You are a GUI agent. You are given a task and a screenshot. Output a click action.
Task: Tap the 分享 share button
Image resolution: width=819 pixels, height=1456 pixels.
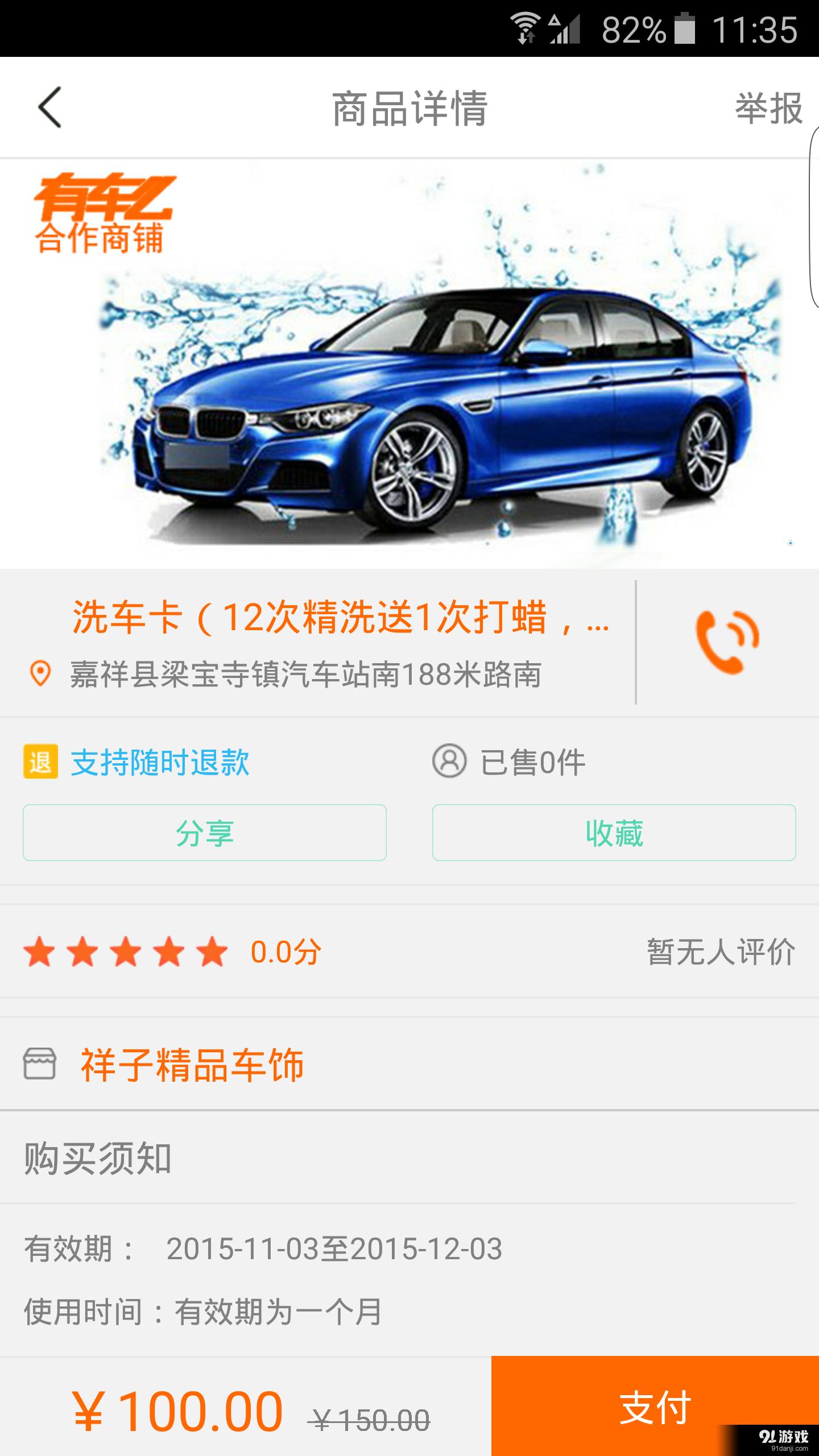pyautogui.click(x=205, y=833)
